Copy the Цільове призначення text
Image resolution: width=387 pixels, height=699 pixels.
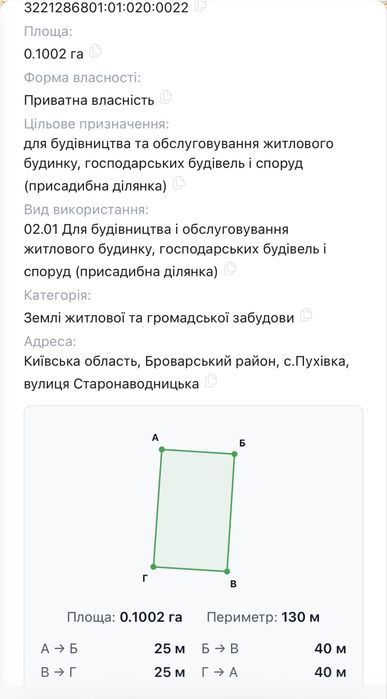pyautogui.click(x=179, y=183)
